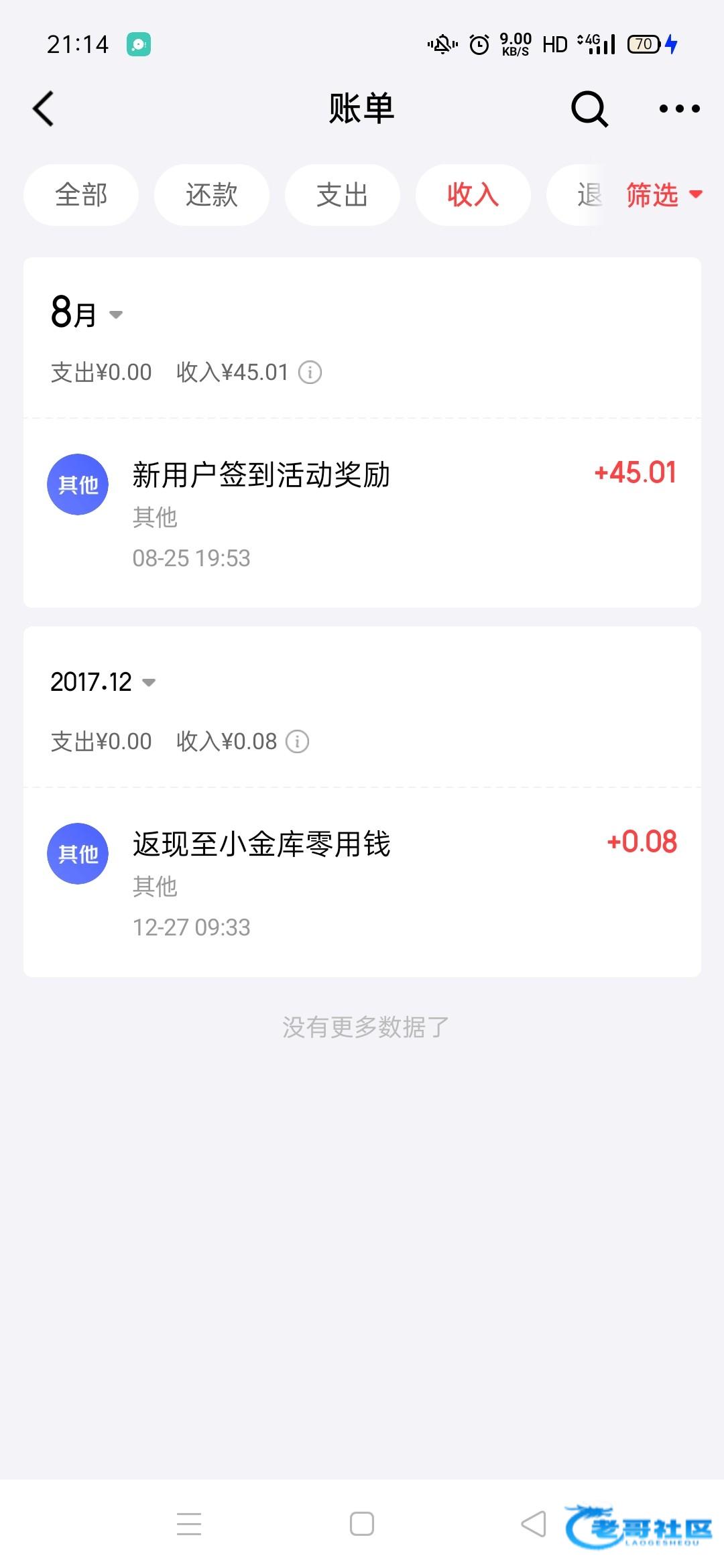View info about 收入¥0.08
This screenshot has height=1568, width=724.
coord(297,741)
